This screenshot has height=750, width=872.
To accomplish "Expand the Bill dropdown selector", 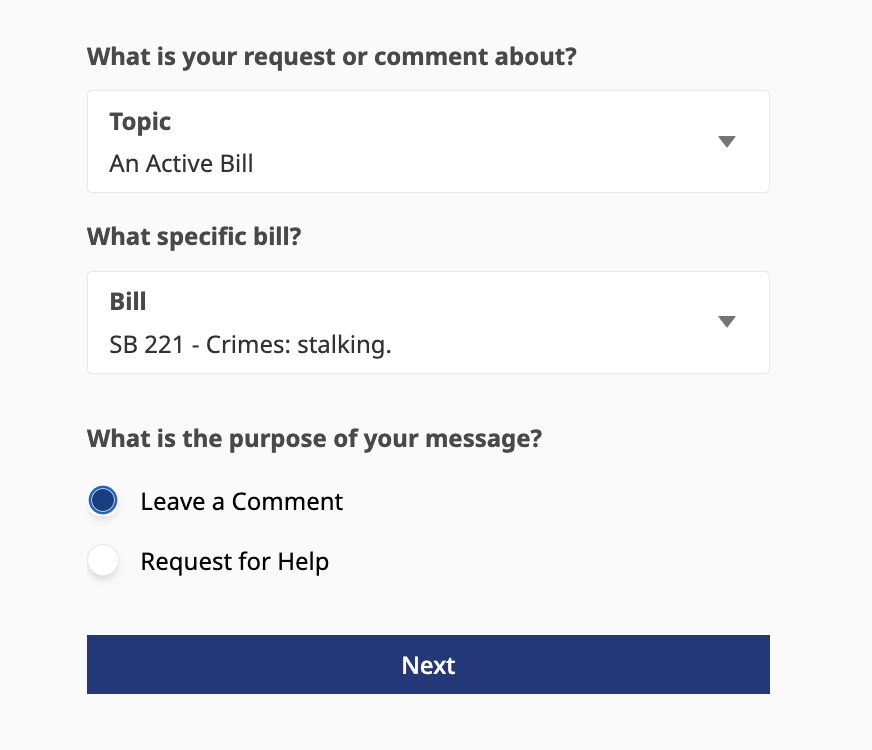I will click(x=428, y=322).
